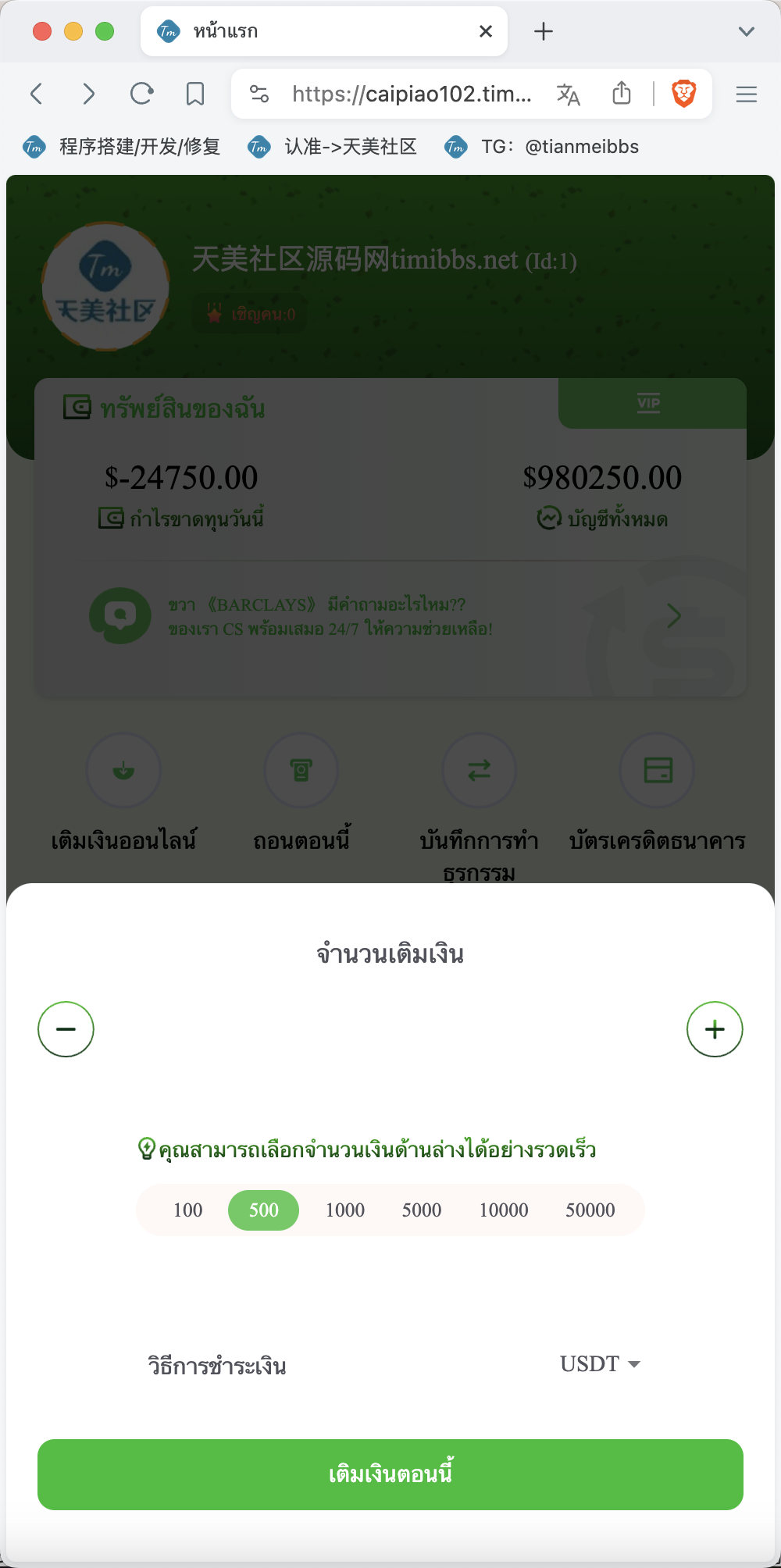
Task: Close the หน้าแรก browser tab
Action: (x=486, y=31)
